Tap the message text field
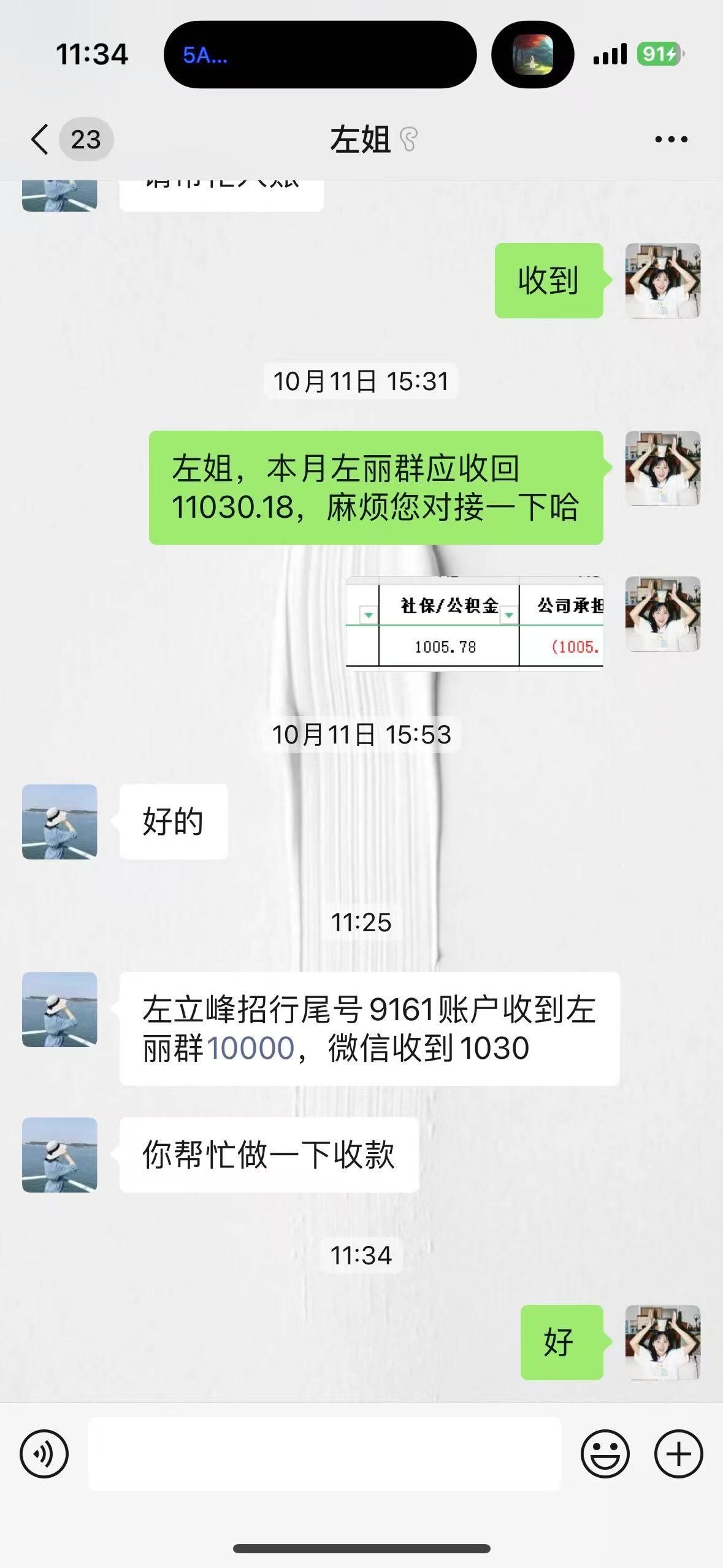 coord(324,1453)
